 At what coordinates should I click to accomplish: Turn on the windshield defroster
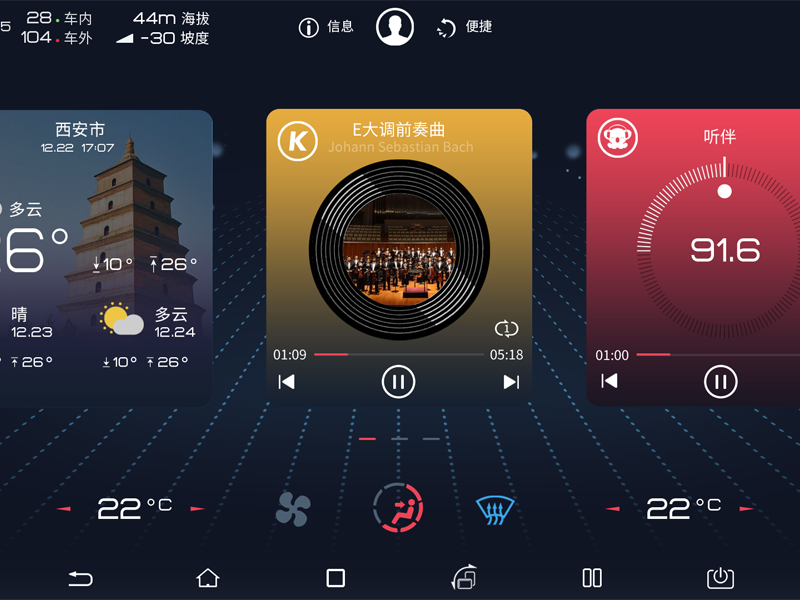495,510
